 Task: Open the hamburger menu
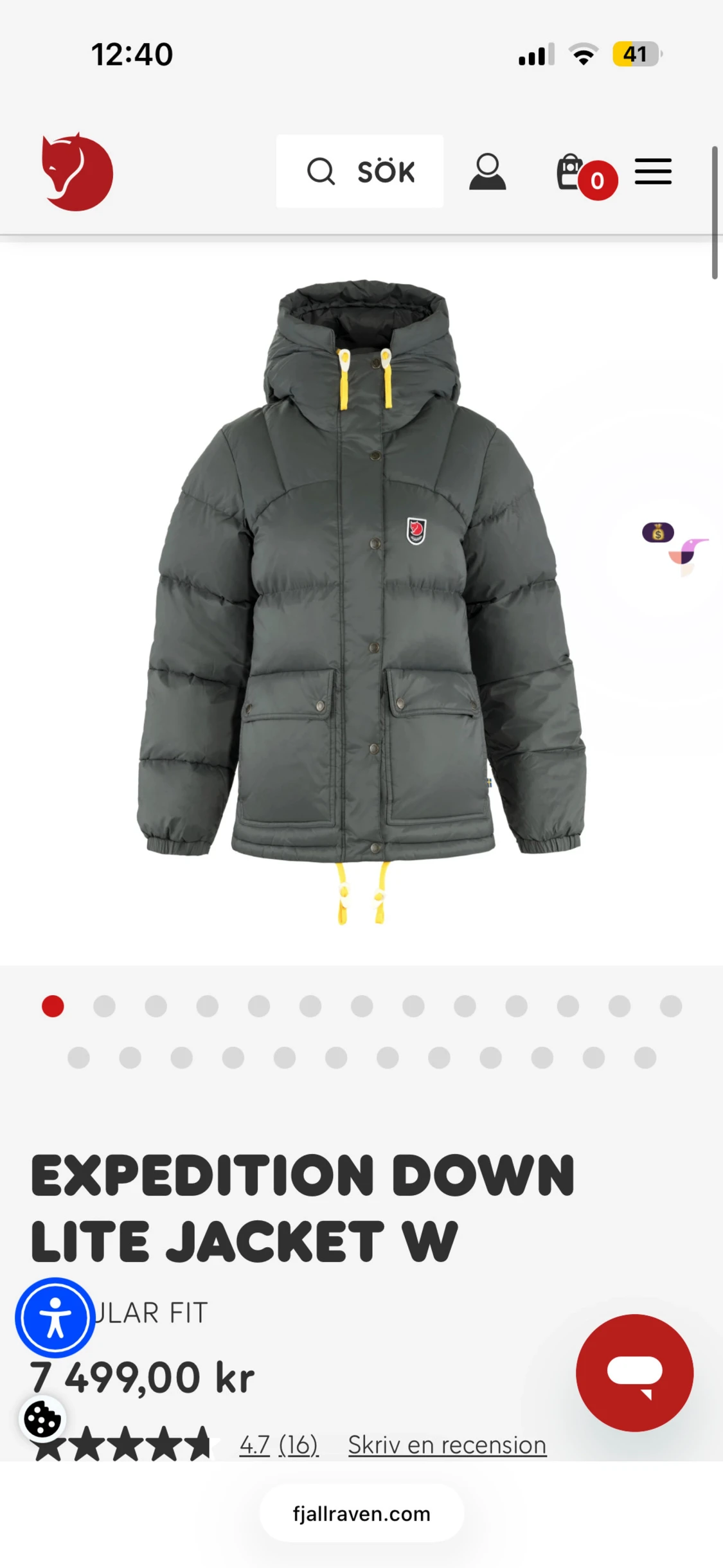653,172
